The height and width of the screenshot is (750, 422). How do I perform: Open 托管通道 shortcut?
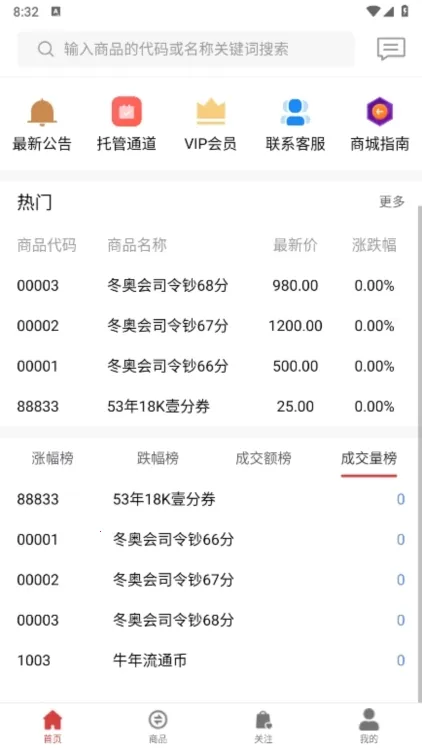126,124
